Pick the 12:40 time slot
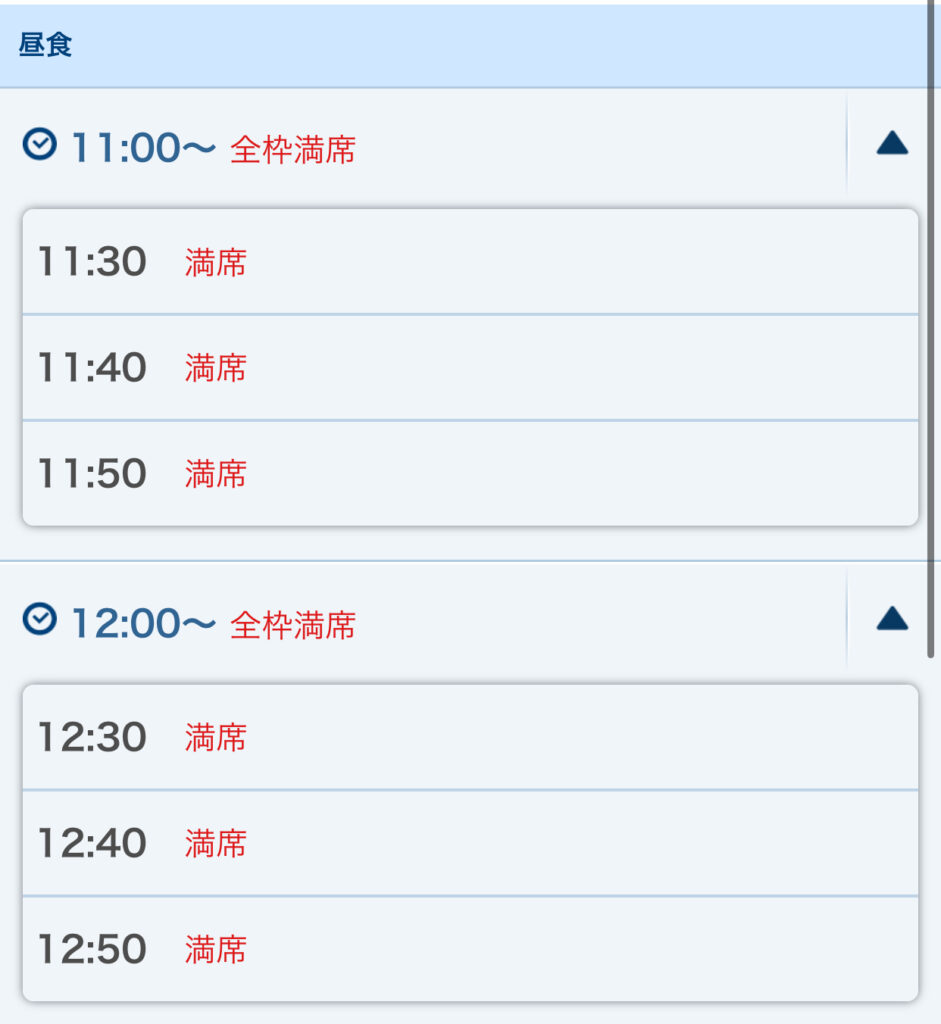Screen dimensions: 941x1024 (x=470, y=843)
